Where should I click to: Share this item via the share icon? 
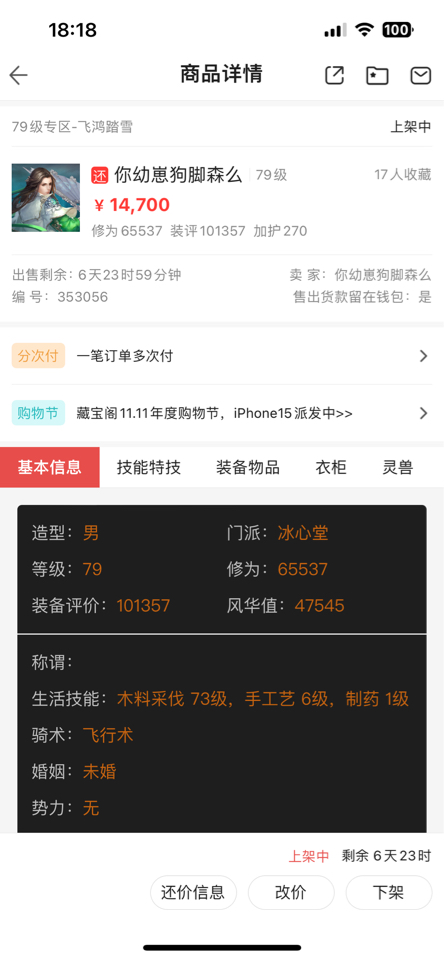click(334, 75)
